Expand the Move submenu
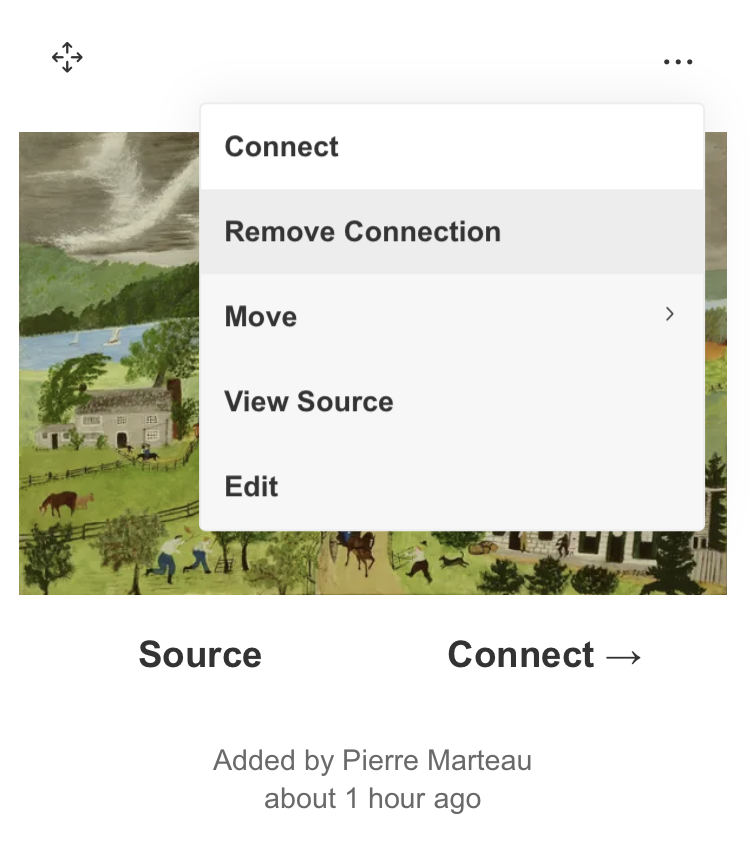Screen dimensions: 750x842 [450, 317]
